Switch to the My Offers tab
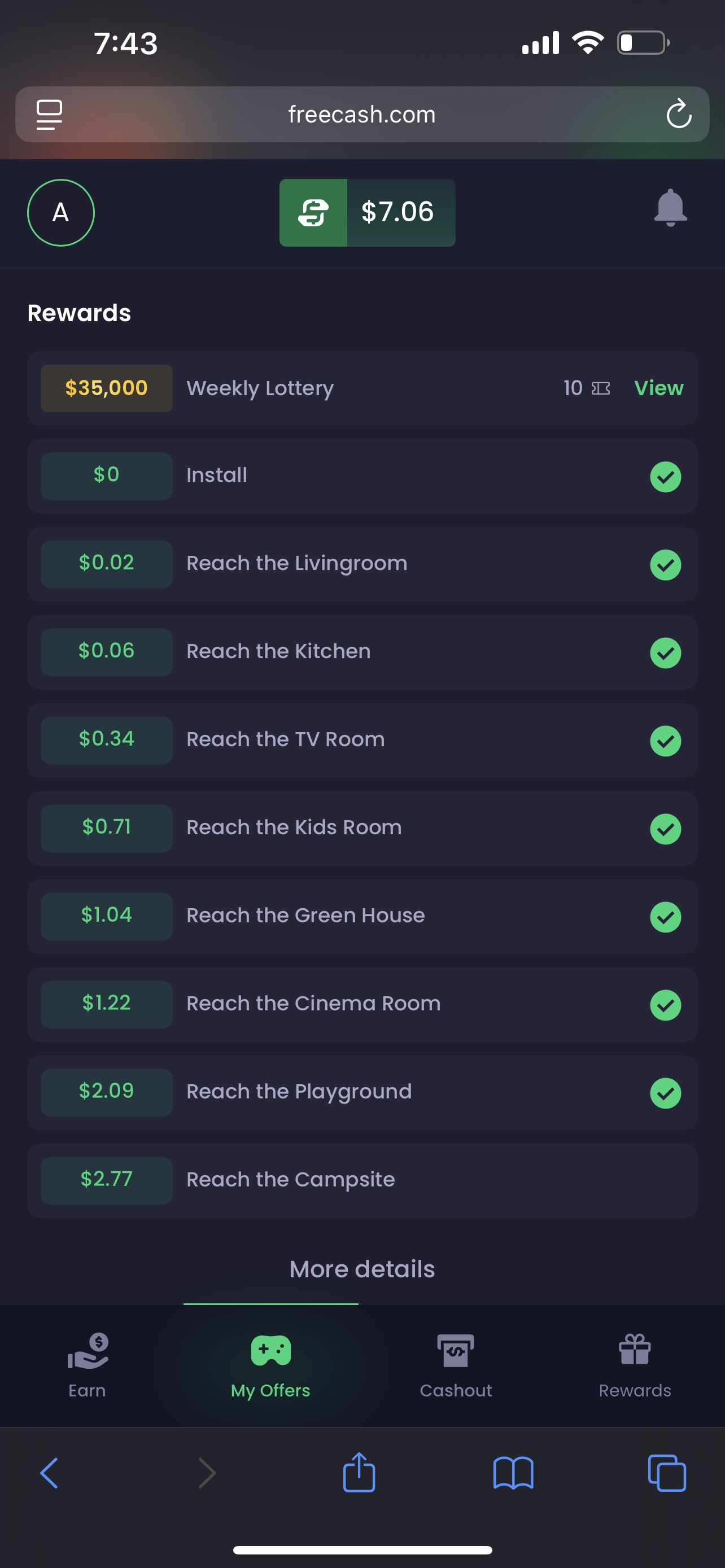Viewport: 725px width, 1568px height. (271, 1365)
